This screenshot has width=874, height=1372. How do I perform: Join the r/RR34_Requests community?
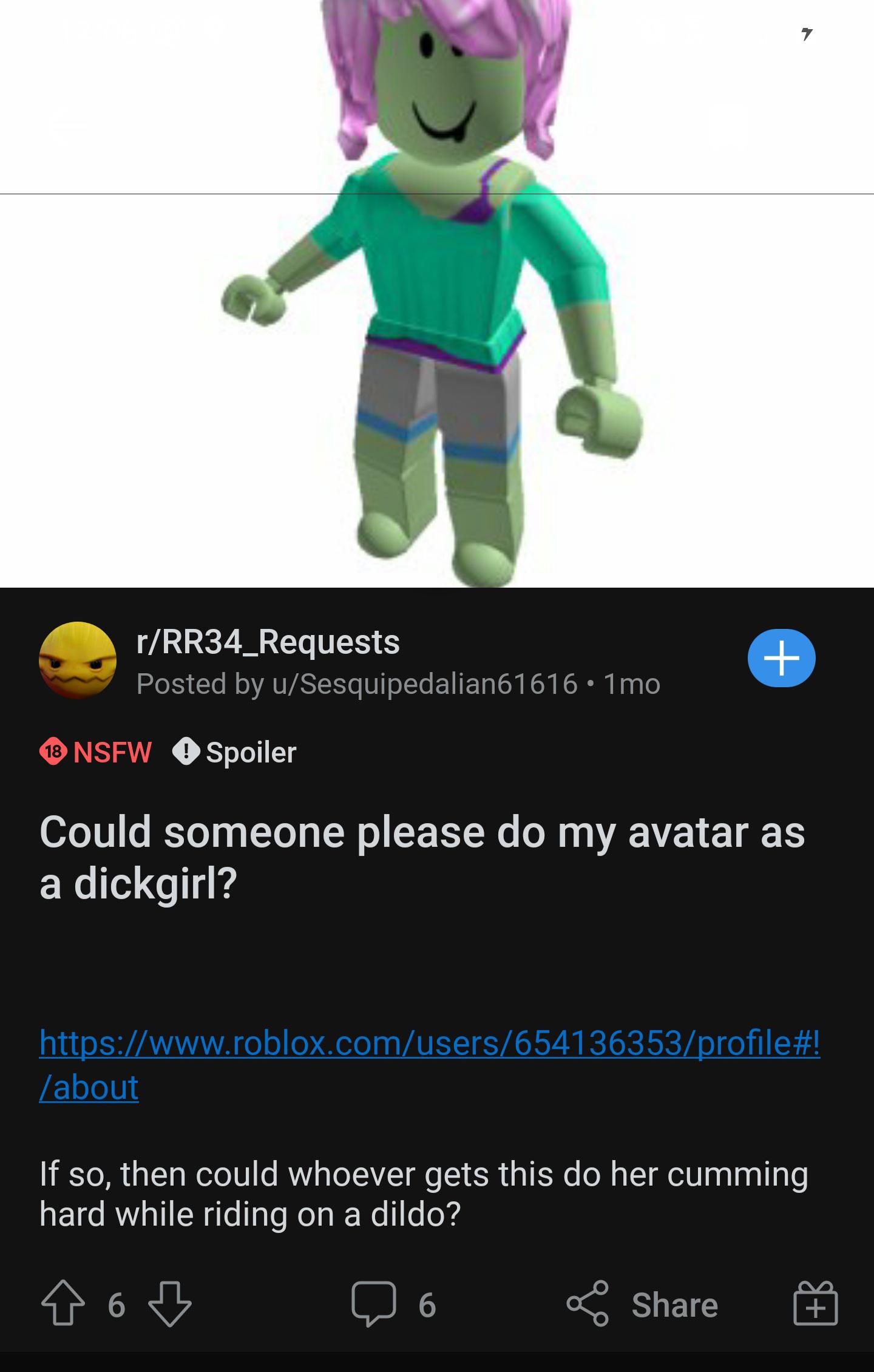781,658
